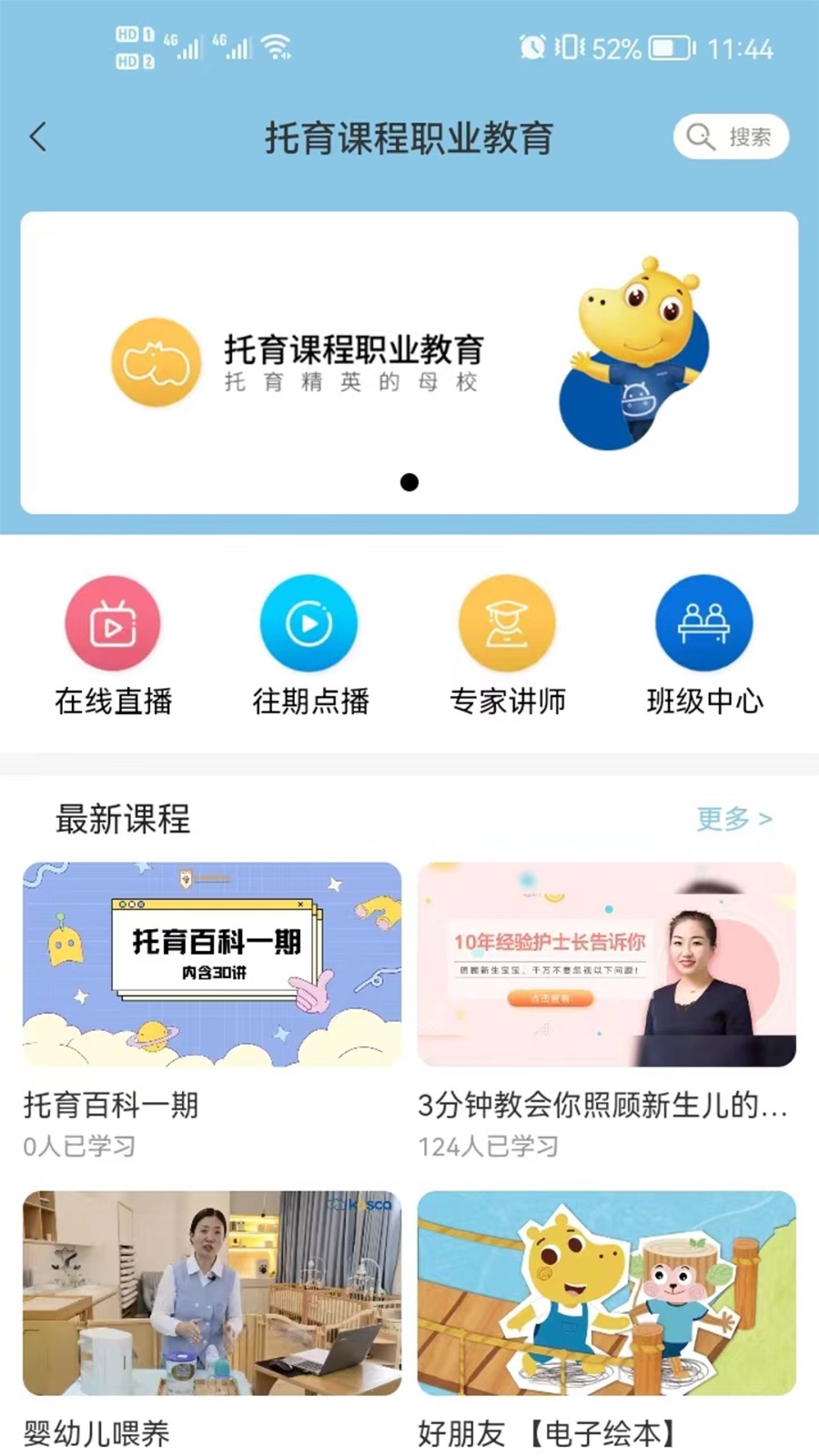The height and width of the screenshot is (1456, 819).
Task: Go back using the top-left arrow
Action: pos(38,137)
